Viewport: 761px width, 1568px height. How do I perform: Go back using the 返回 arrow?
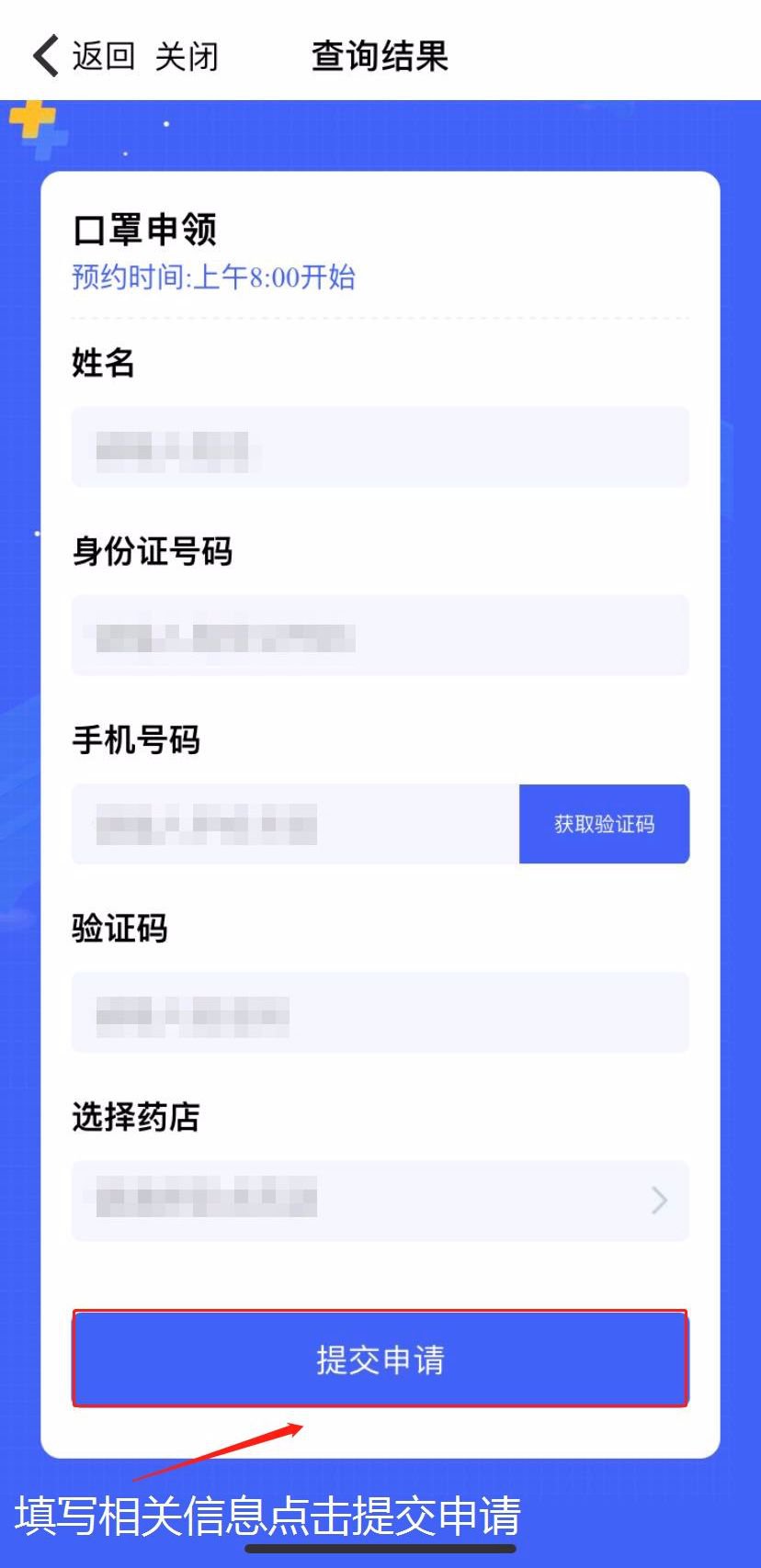[81, 56]
